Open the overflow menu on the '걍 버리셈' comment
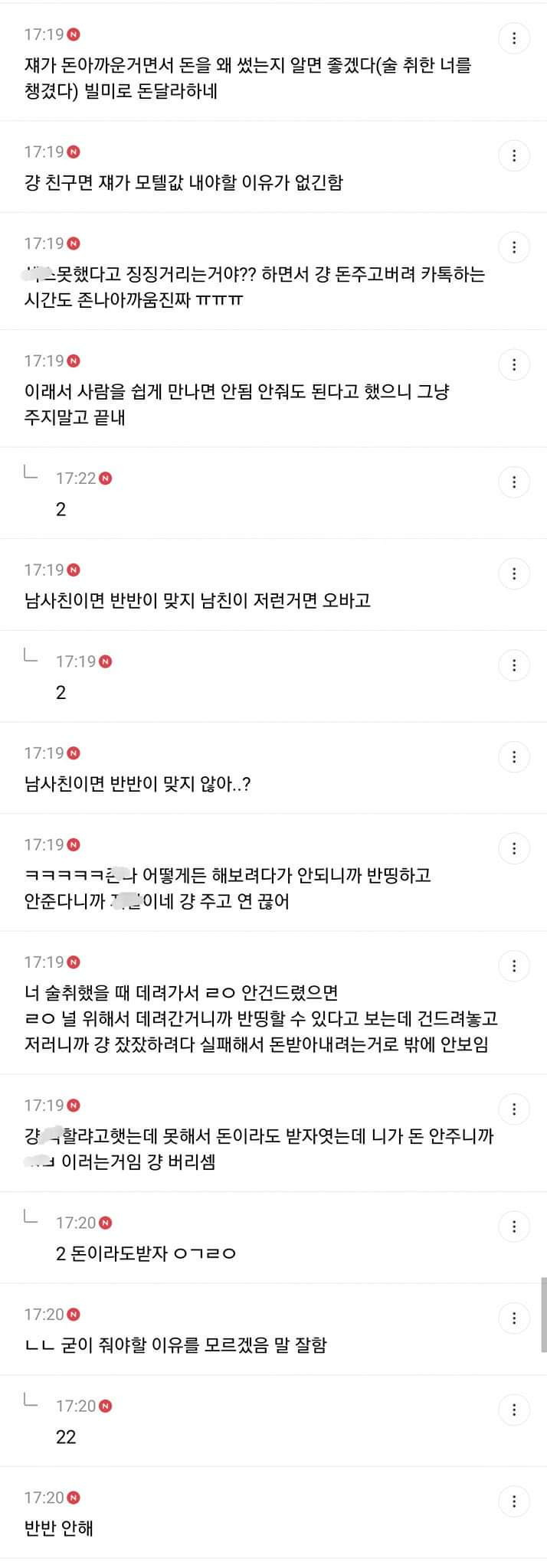 tap(514, 1109)
